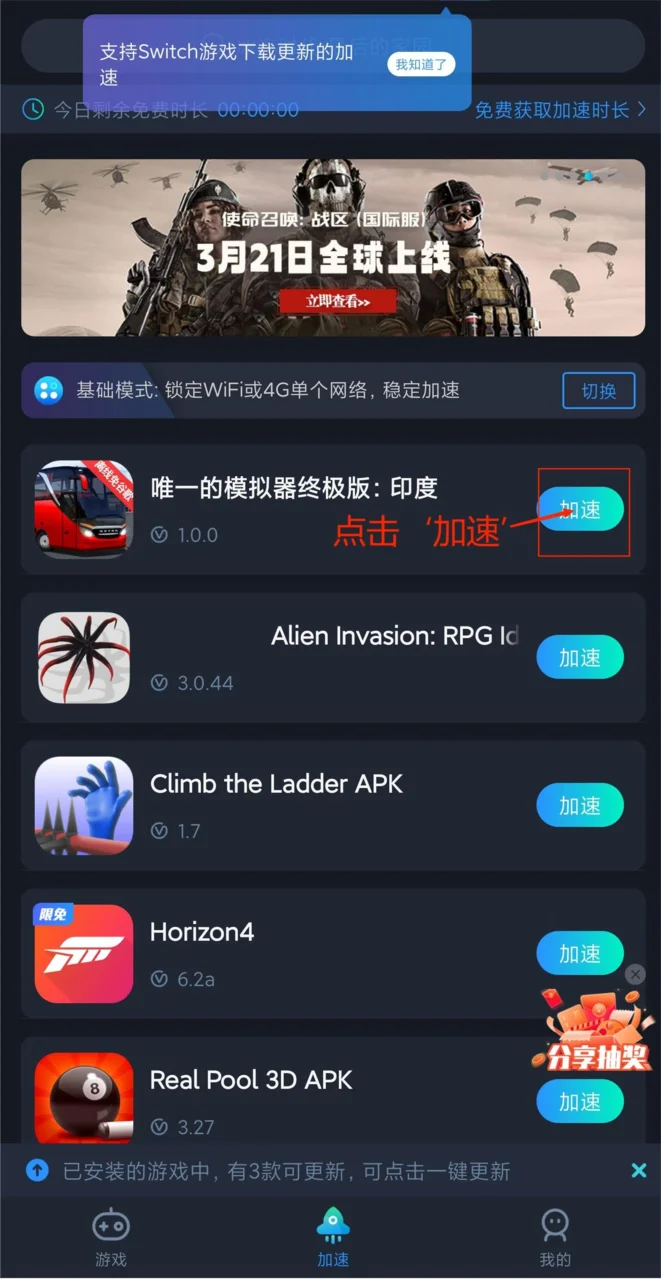Screen dimensions: 661x1279
Task: Switch to the 加速 tab
Action: coord(333,1238)
